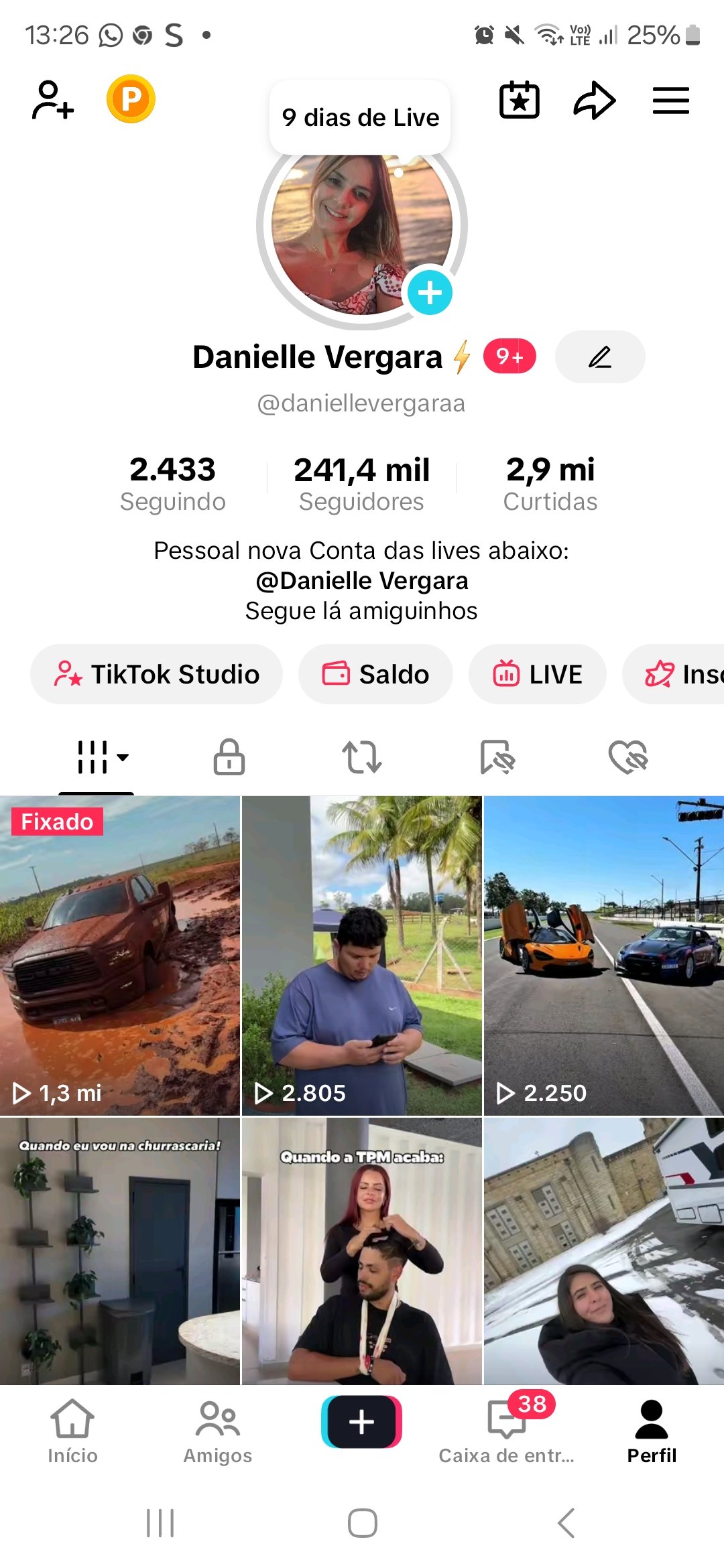Switch to the reposts tab
Image resolution: width=724 pixels, height=1568 pixels.
click(362, 757)
